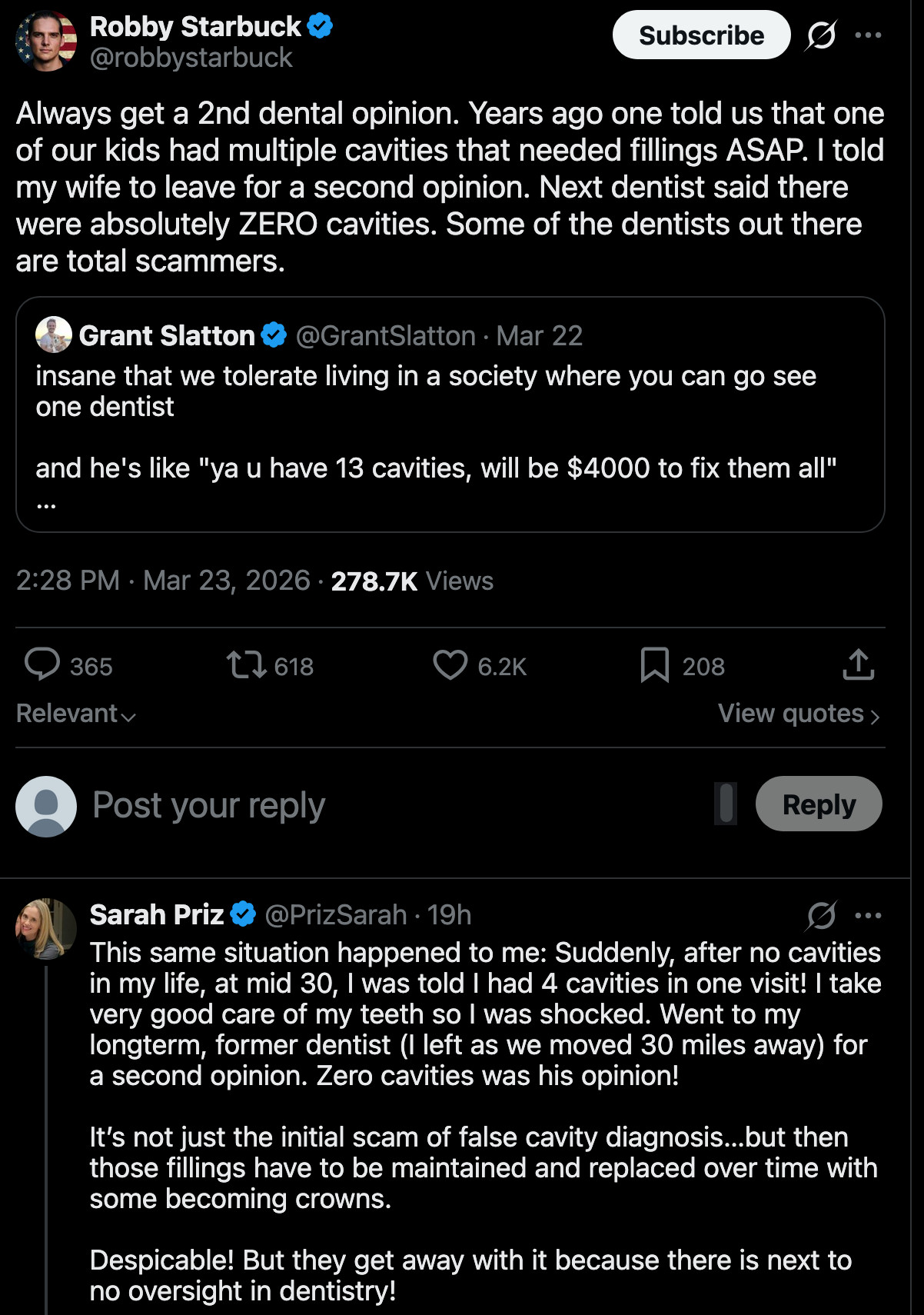
Task: Open the more options menu on the post
Action: [x=869, y=35]
